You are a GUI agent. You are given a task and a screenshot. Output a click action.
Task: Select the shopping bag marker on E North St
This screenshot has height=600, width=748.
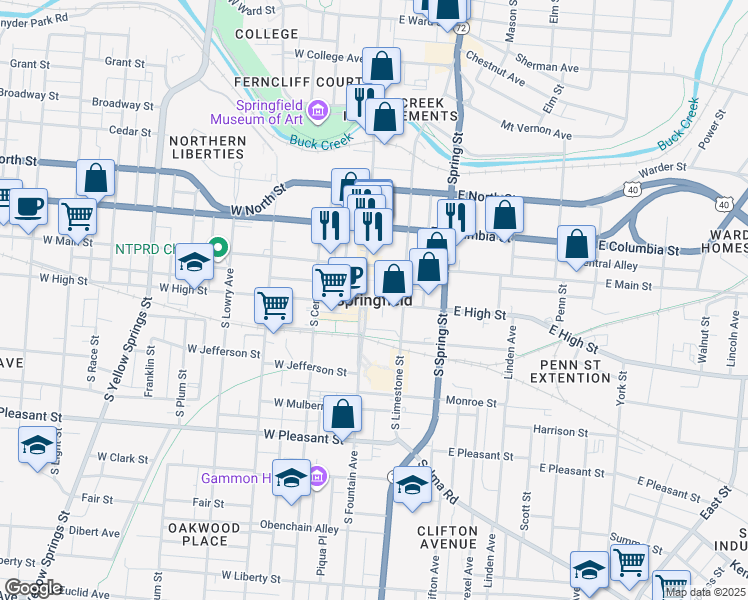click(x=506, y=215)
